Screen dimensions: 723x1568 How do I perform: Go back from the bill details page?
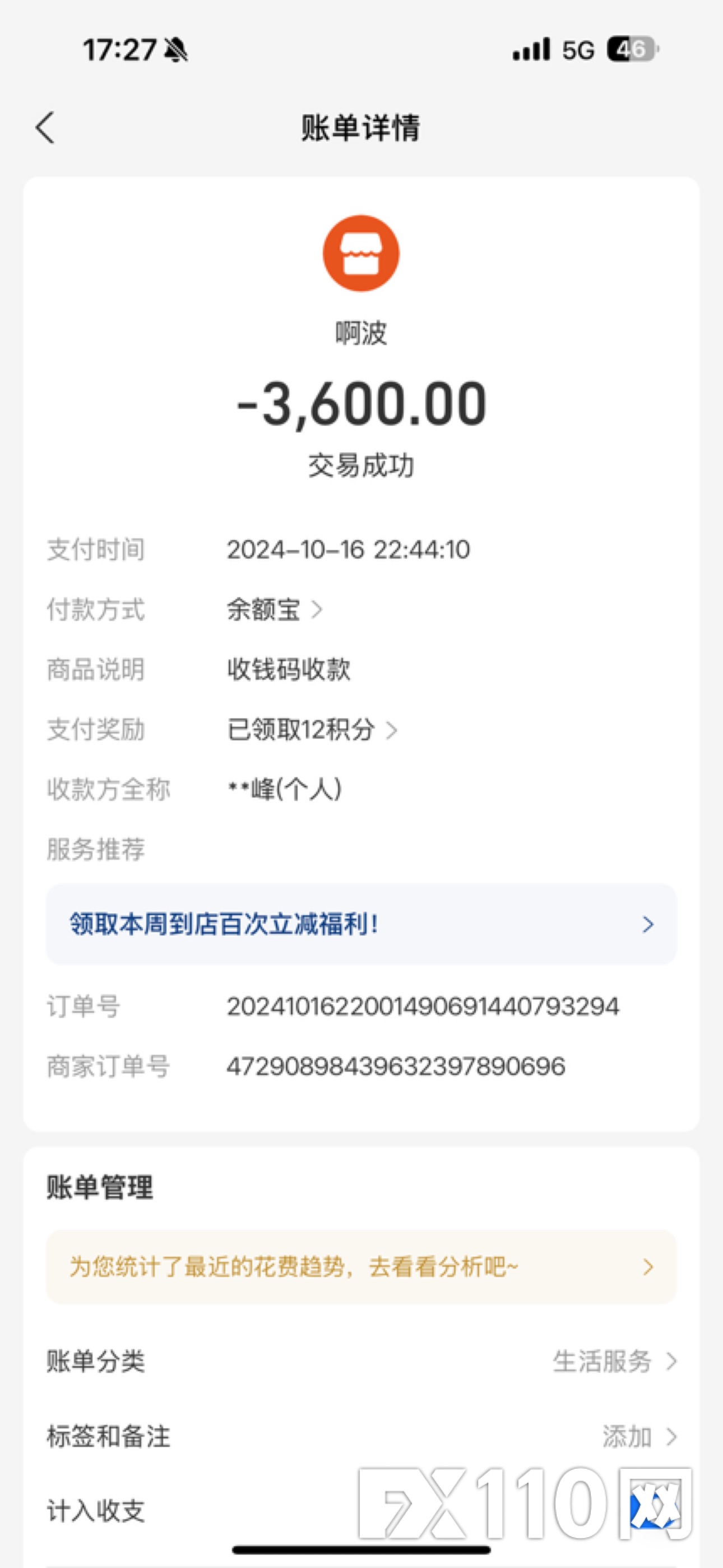[45, 128]
